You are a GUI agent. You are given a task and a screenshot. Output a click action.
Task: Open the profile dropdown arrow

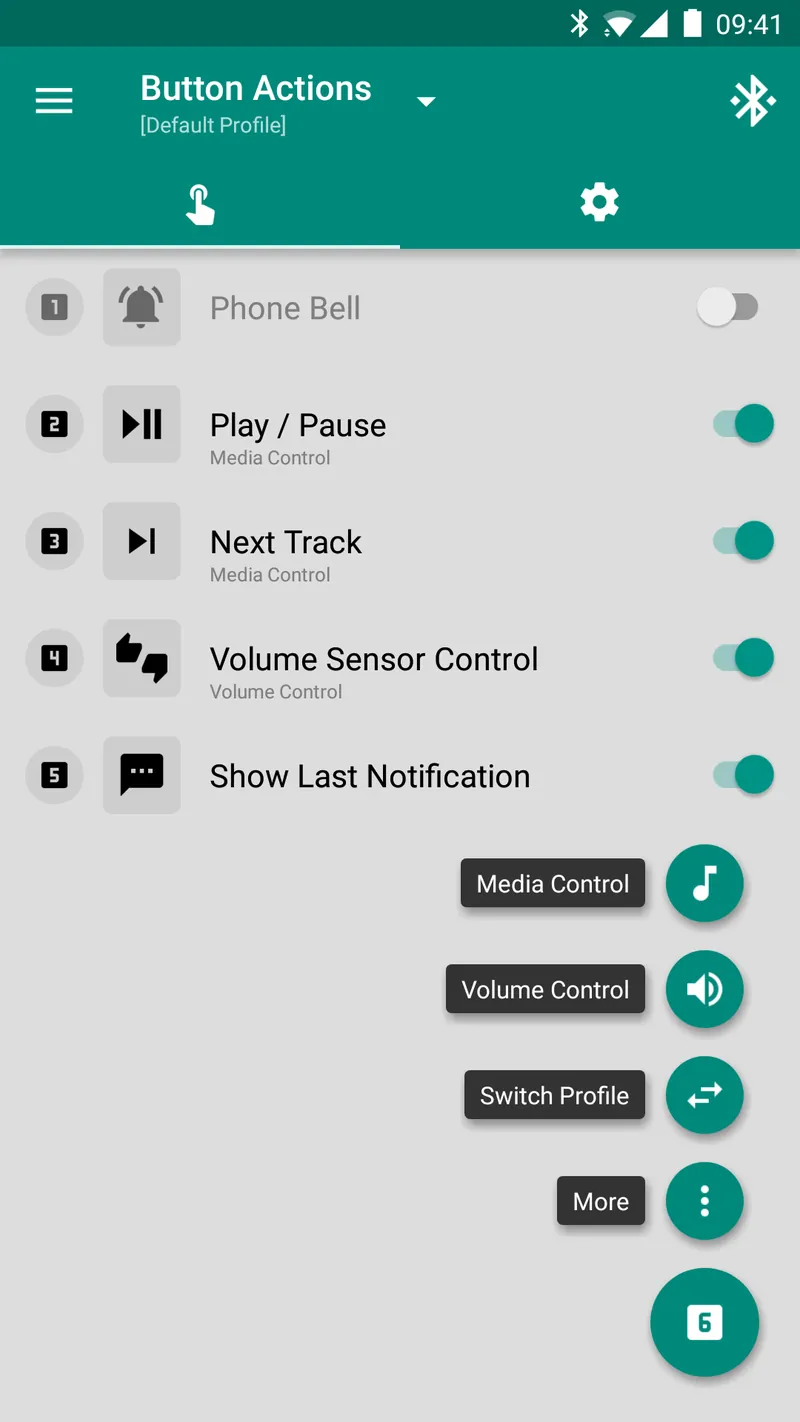(426, 101)
